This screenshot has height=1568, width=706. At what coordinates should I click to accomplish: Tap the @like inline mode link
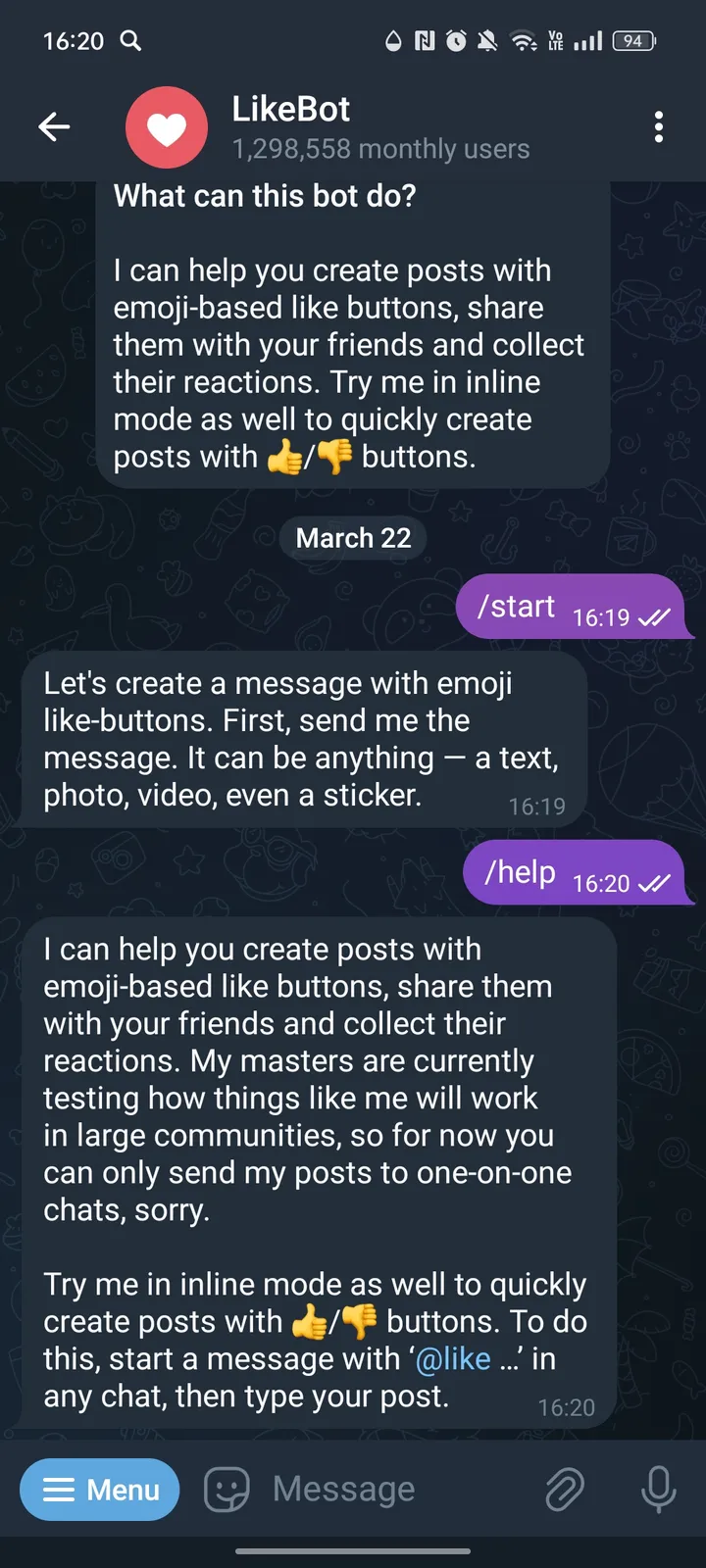tap(451, 1358)
